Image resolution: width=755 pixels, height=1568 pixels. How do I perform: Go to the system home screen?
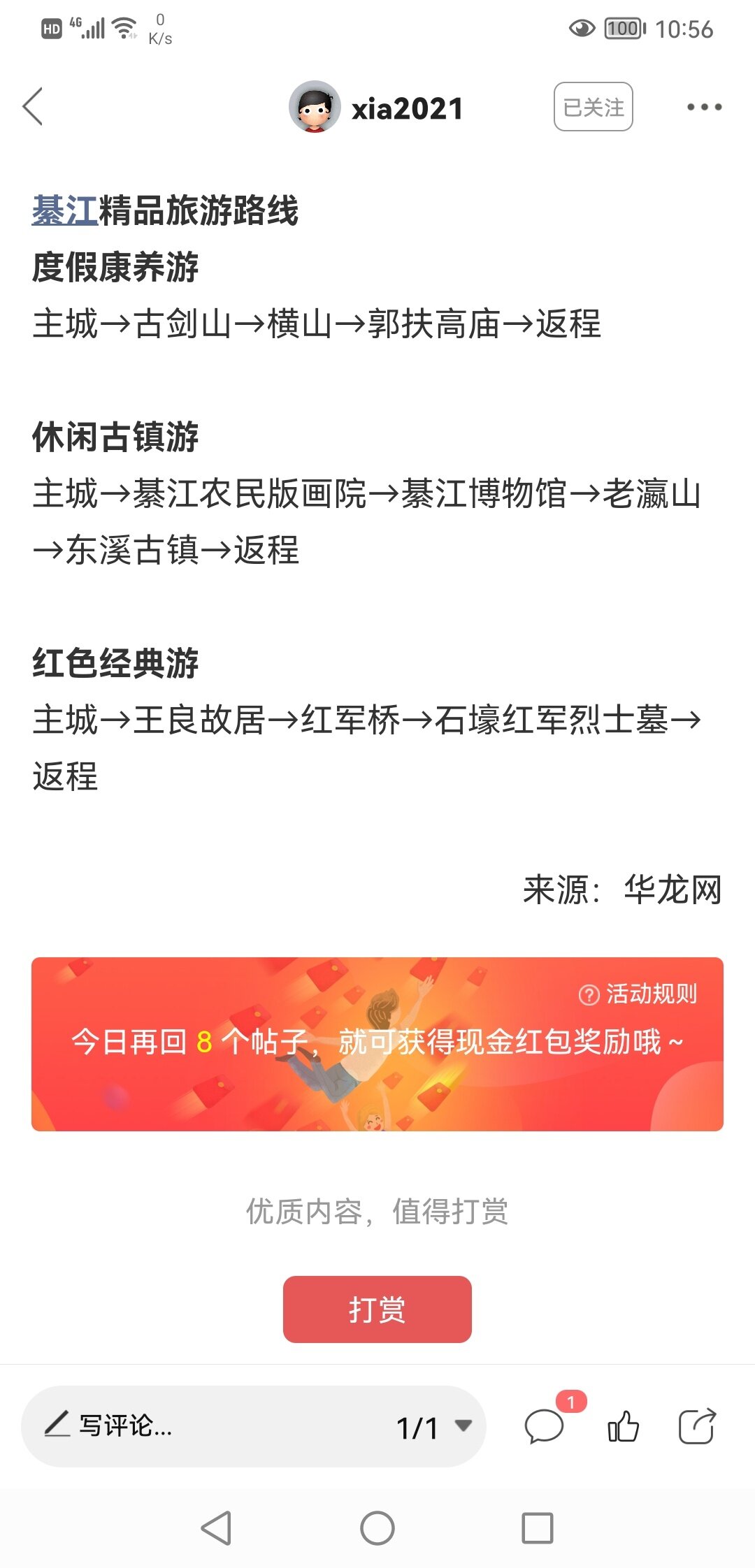(x=377, y=1528)
